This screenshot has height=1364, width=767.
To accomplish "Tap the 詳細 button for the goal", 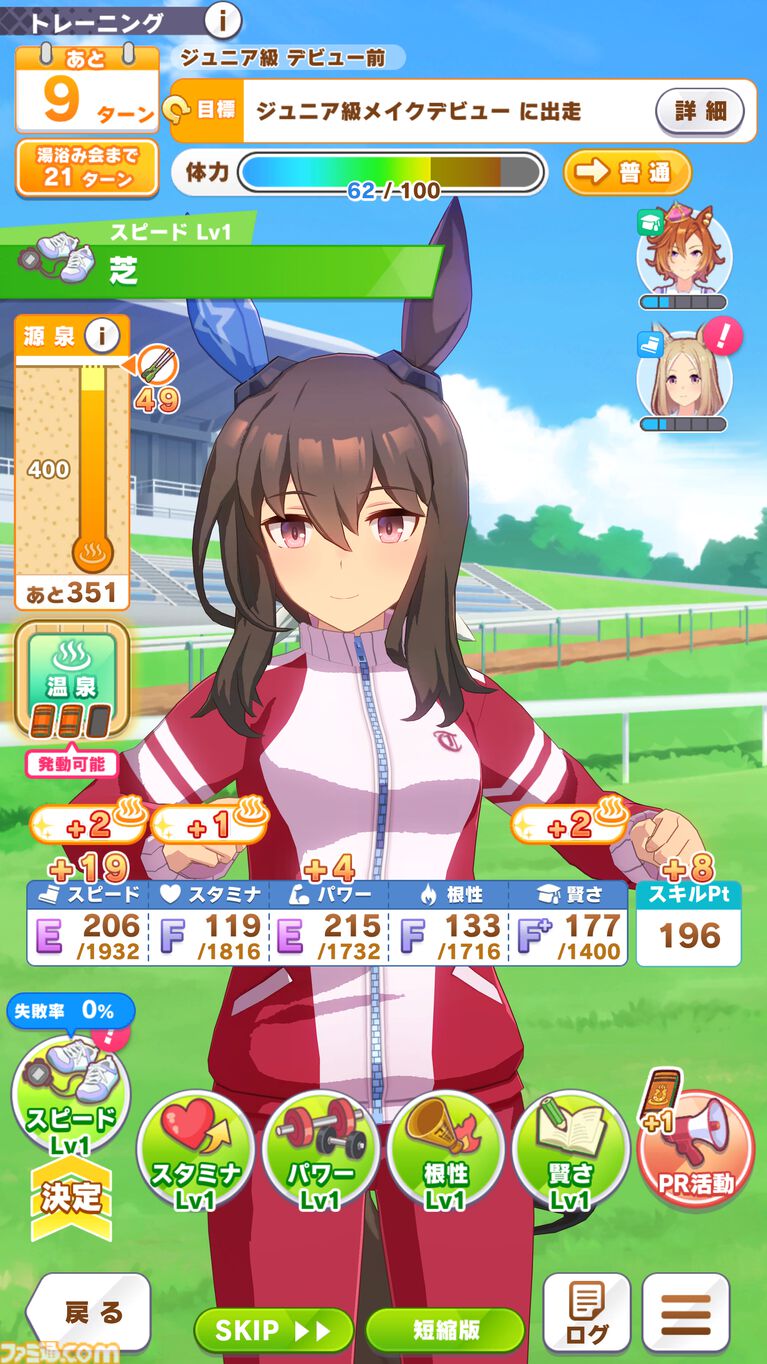I will (700, 111).
